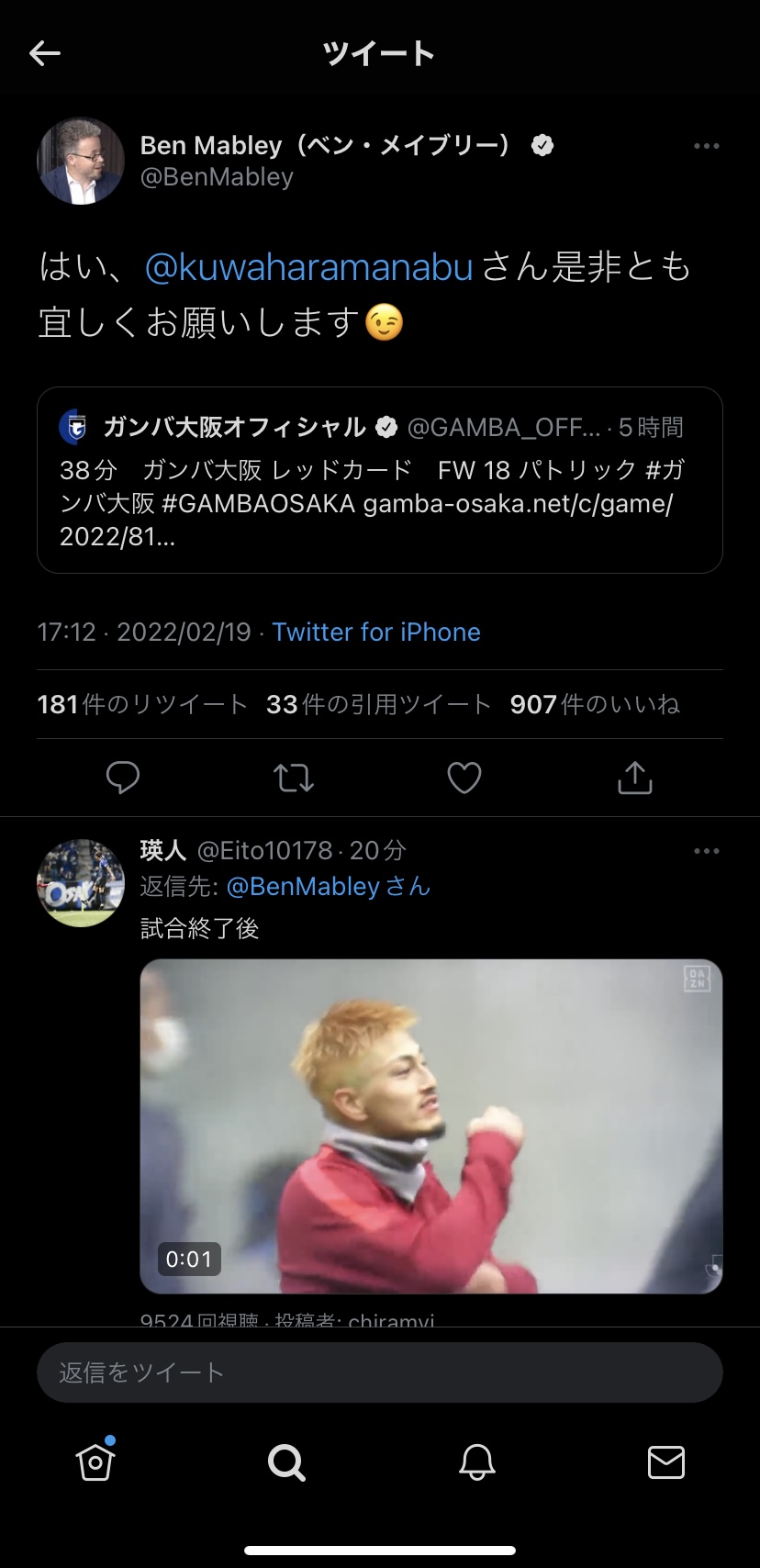Open the direct messages tab
Image resolution: width=760 pixels, height=1568 pixels.
(665, 1462)
